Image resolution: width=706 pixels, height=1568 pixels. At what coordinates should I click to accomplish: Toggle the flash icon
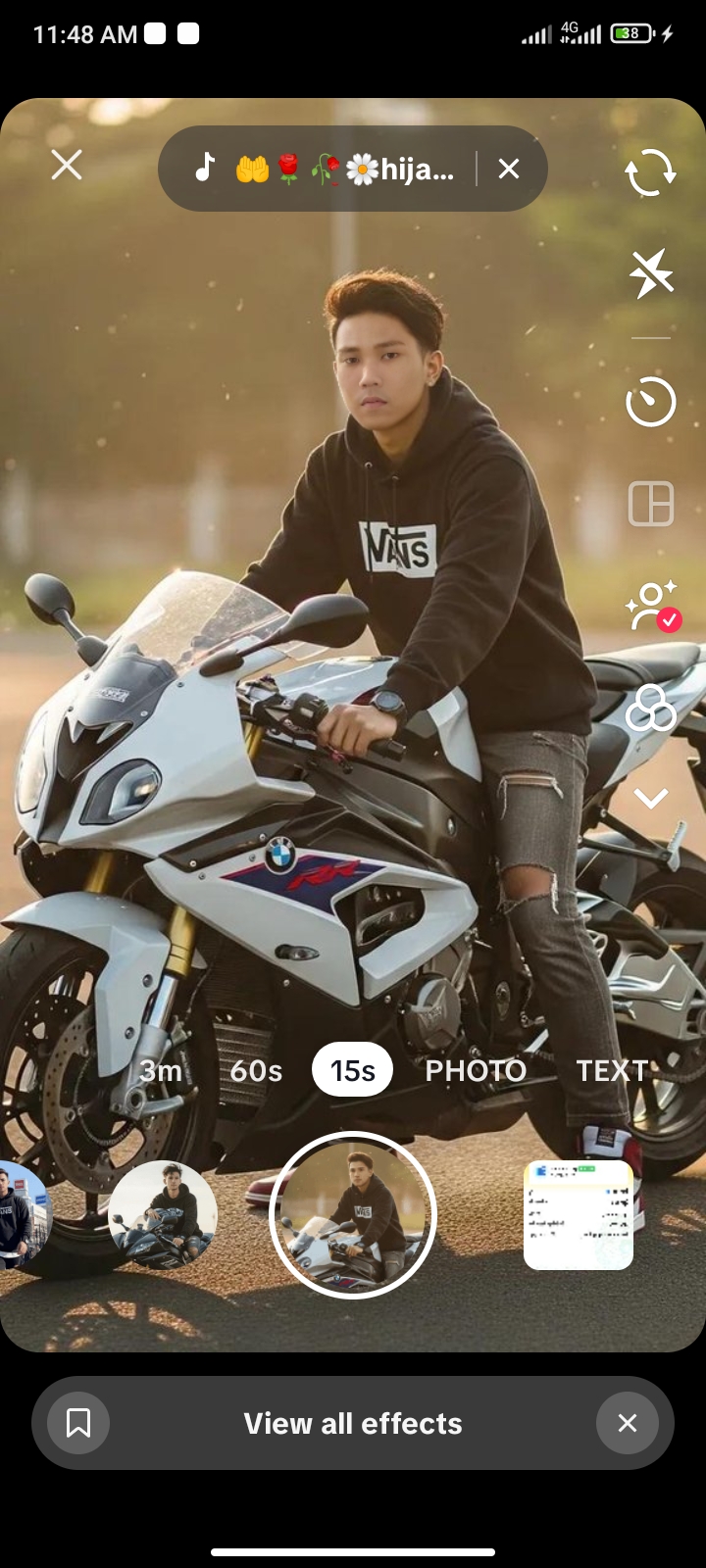tap(651, 272)
